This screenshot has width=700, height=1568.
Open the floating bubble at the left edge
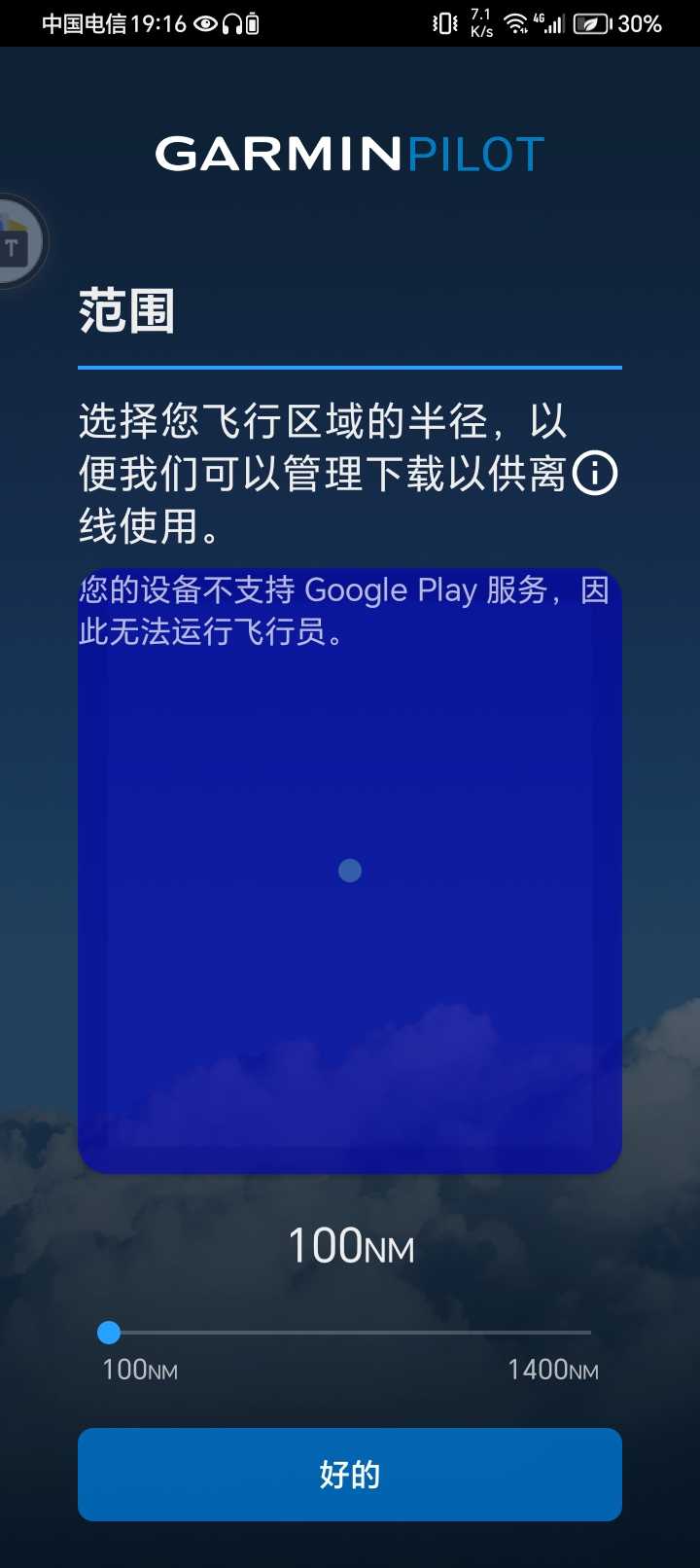tap(17, 243)
